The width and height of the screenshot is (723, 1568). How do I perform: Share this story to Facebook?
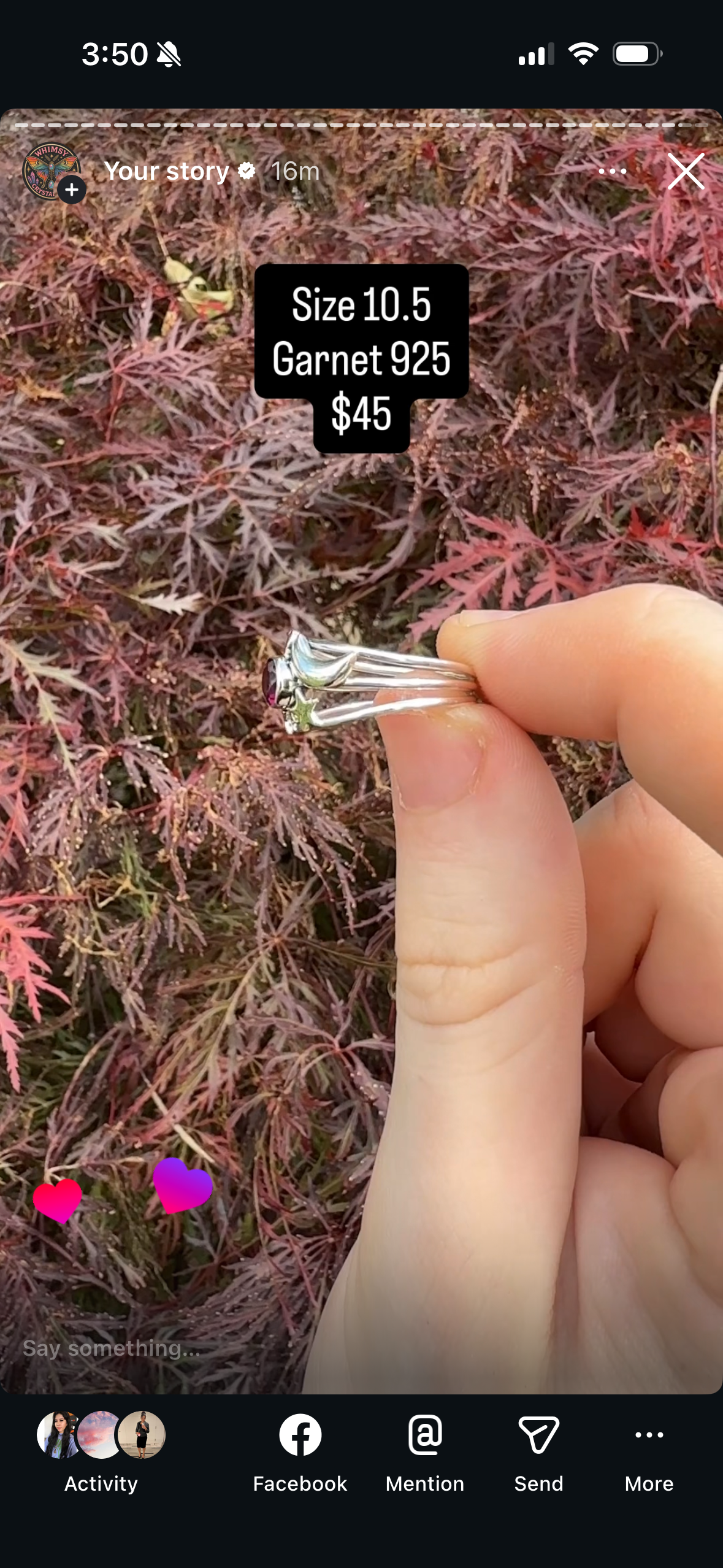300,1452
